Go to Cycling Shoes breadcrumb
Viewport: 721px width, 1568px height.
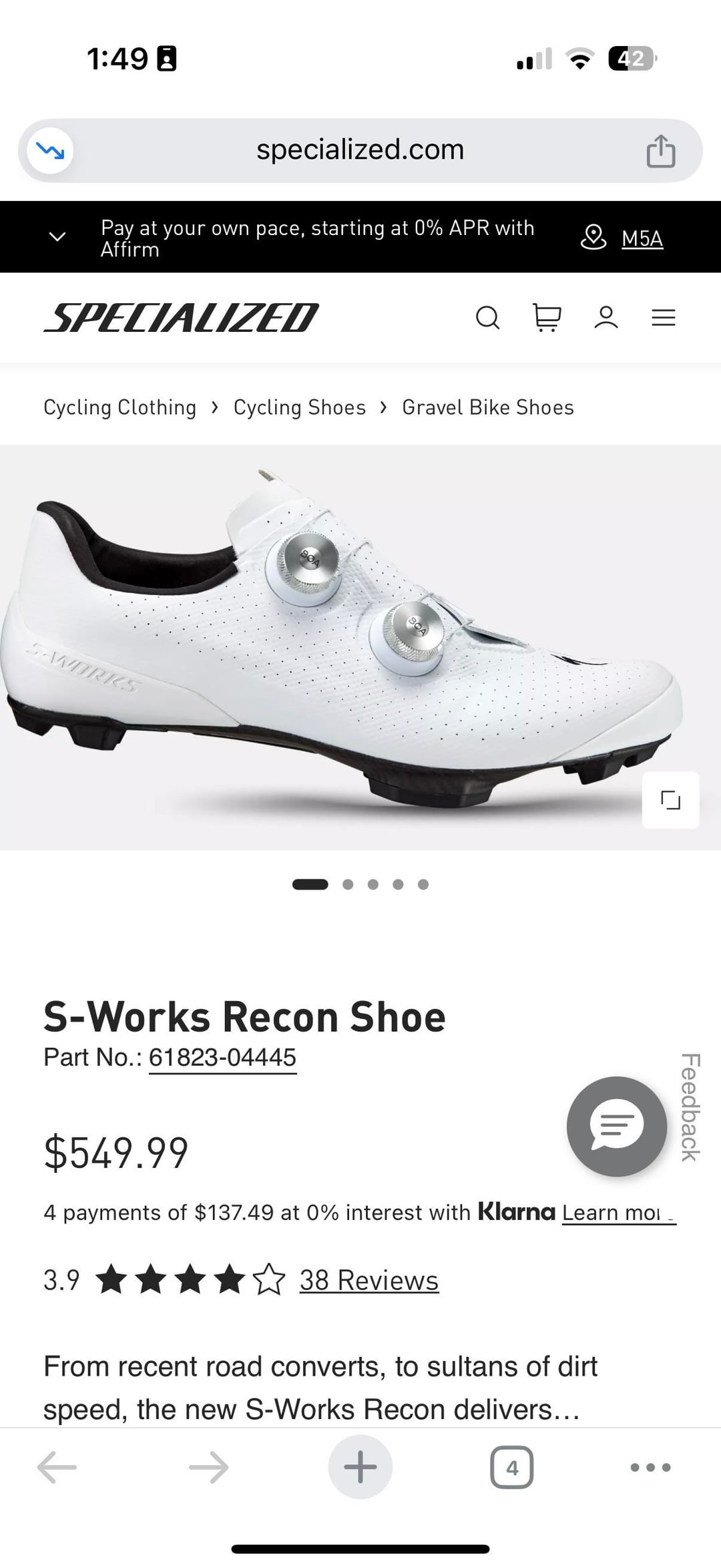(300, 407)
